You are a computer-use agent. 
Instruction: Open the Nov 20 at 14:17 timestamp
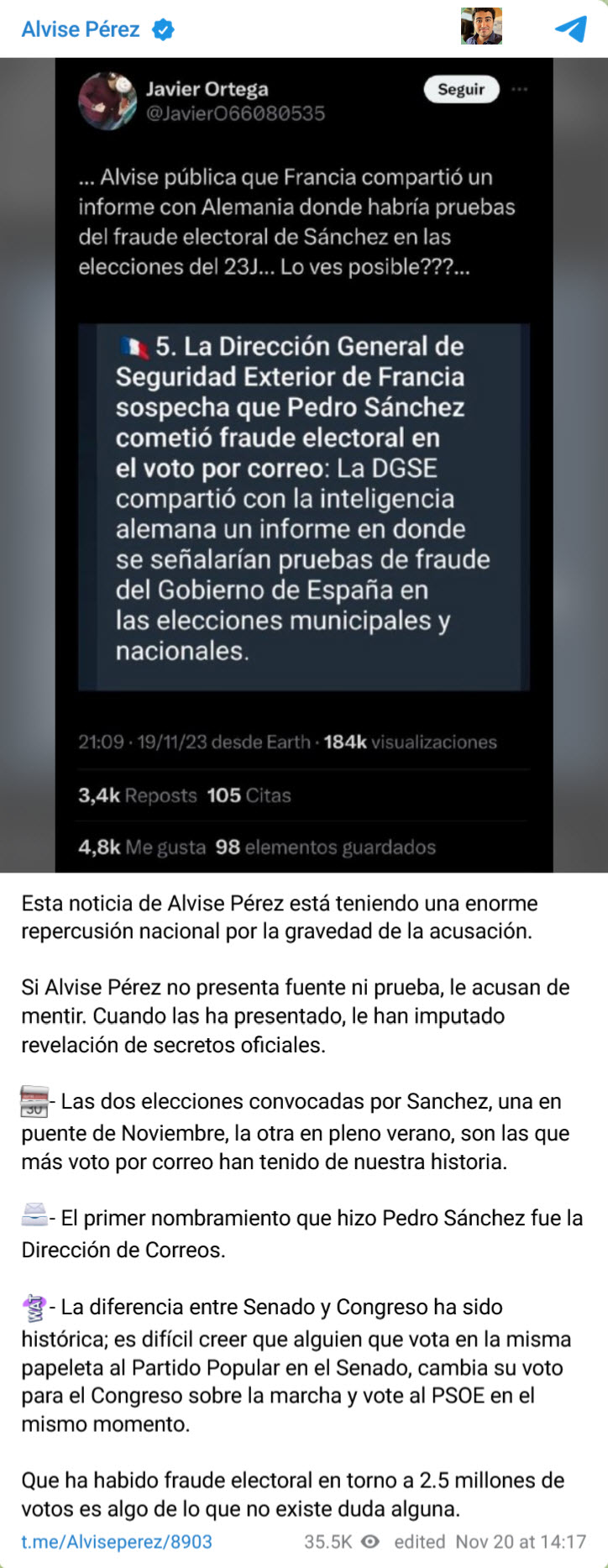tap(520, 1541)
